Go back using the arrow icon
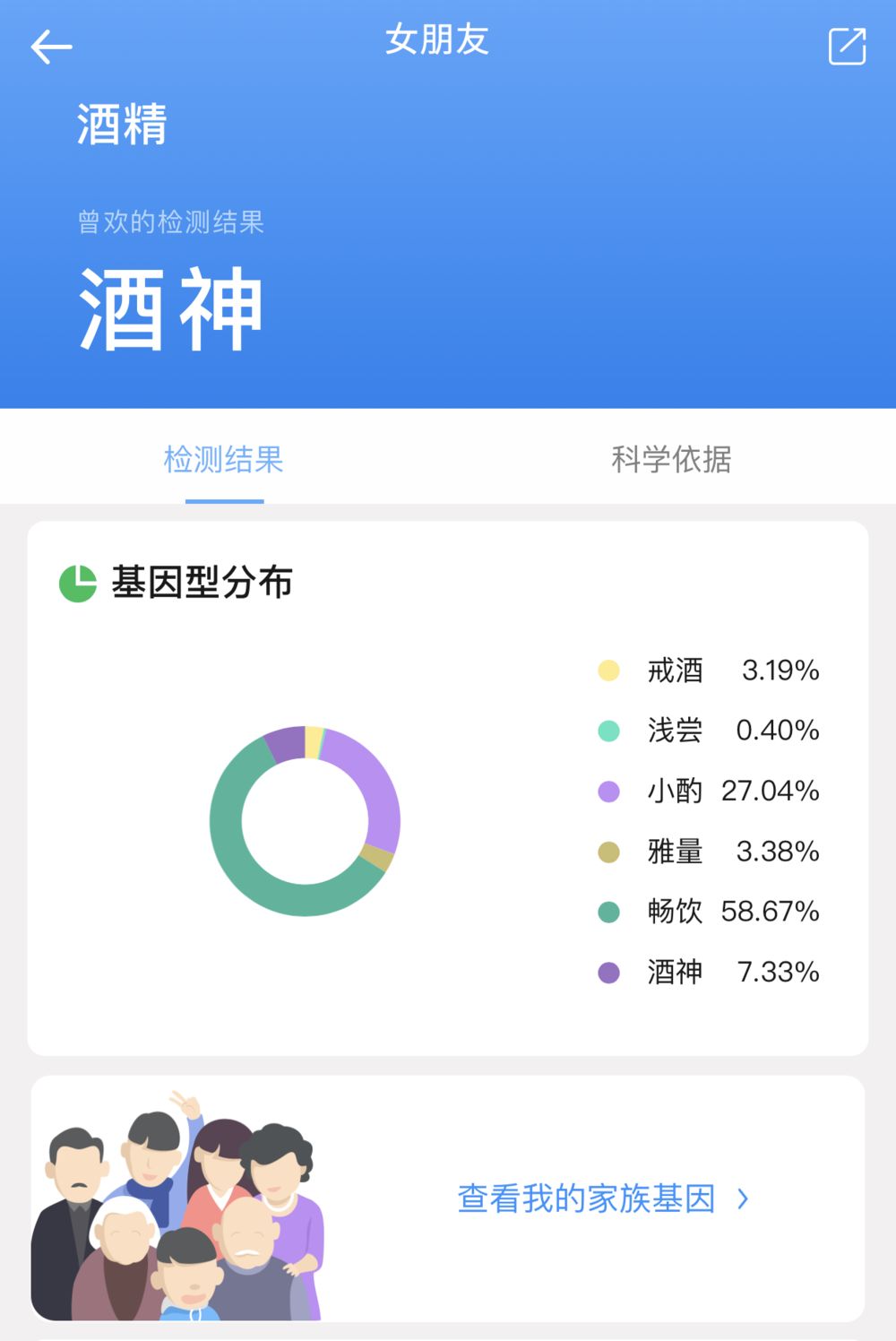This screenshot has height=1341, width=896. point(51,47)
